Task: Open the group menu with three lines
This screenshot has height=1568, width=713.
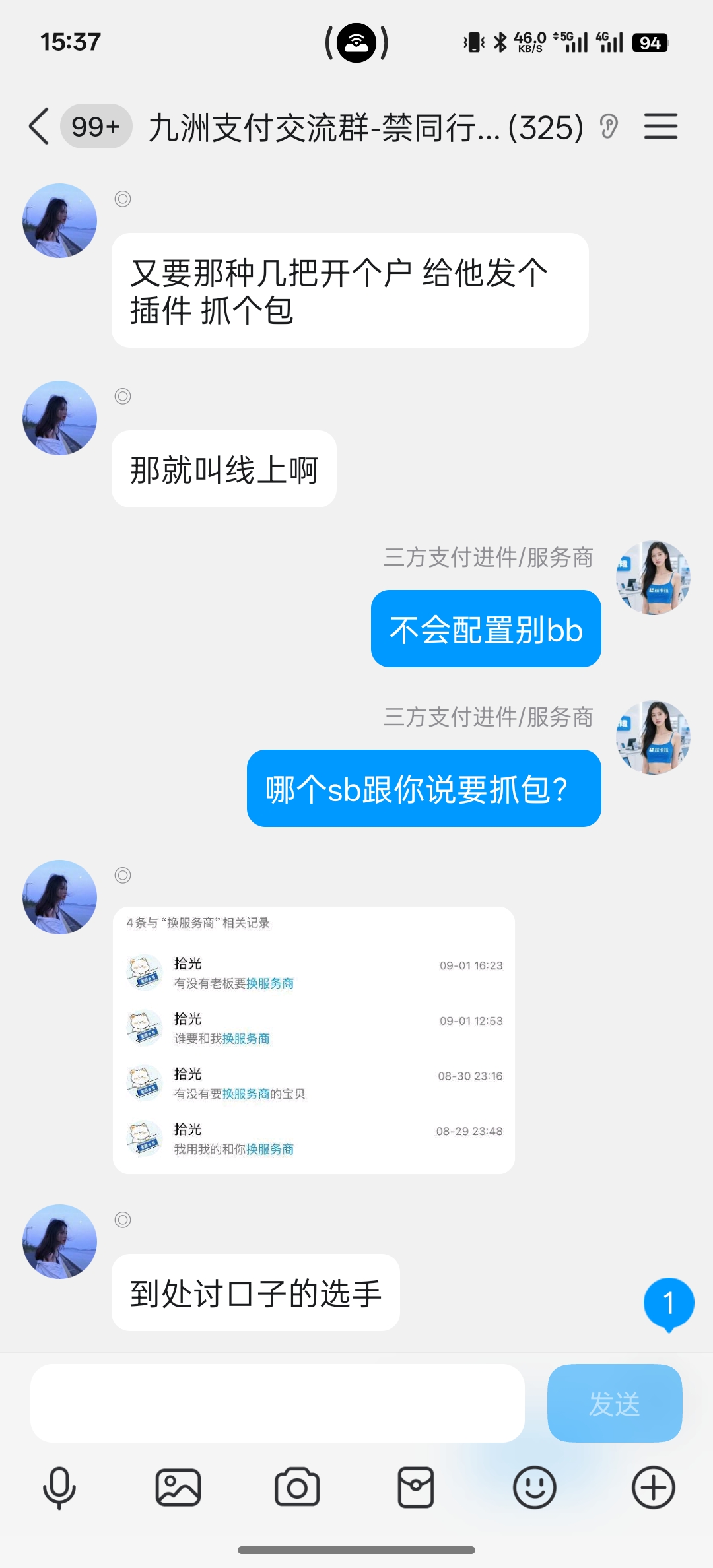Action: (660, 126)
